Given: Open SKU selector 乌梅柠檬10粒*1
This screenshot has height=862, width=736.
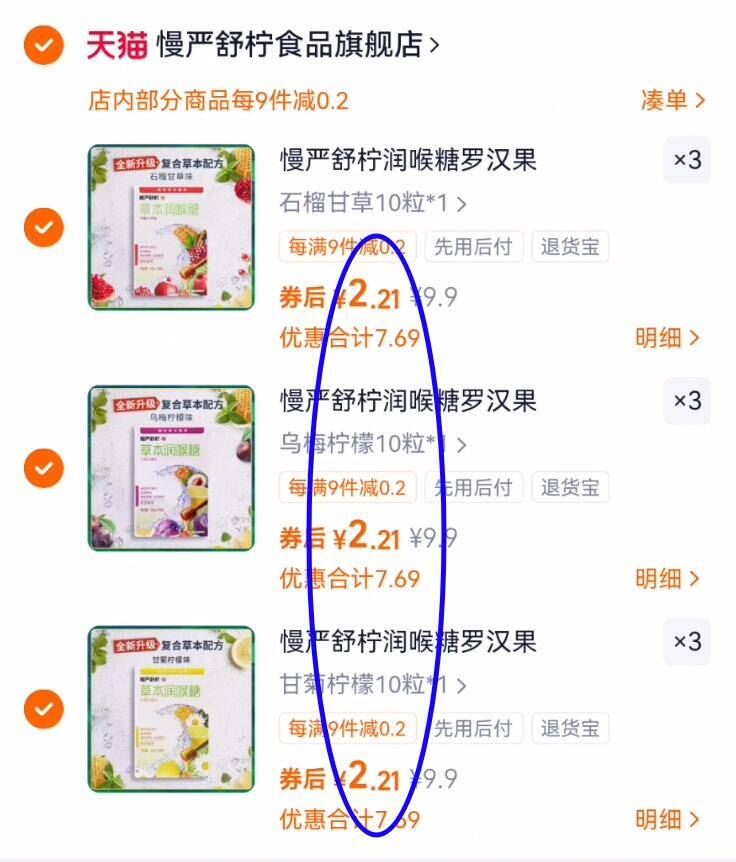Looking at the screenshot, I should click(x=370, y=446).
